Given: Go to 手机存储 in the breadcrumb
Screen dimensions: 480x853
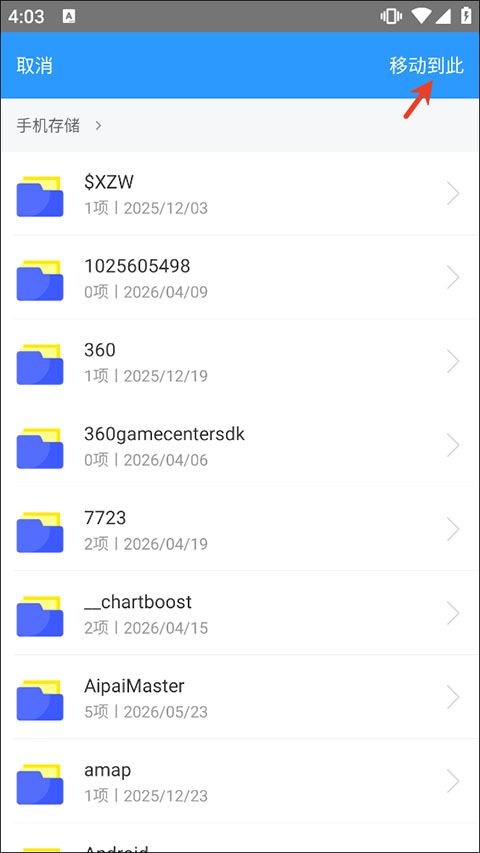Looking at the screenshot, I should click(x=48, y=126).
